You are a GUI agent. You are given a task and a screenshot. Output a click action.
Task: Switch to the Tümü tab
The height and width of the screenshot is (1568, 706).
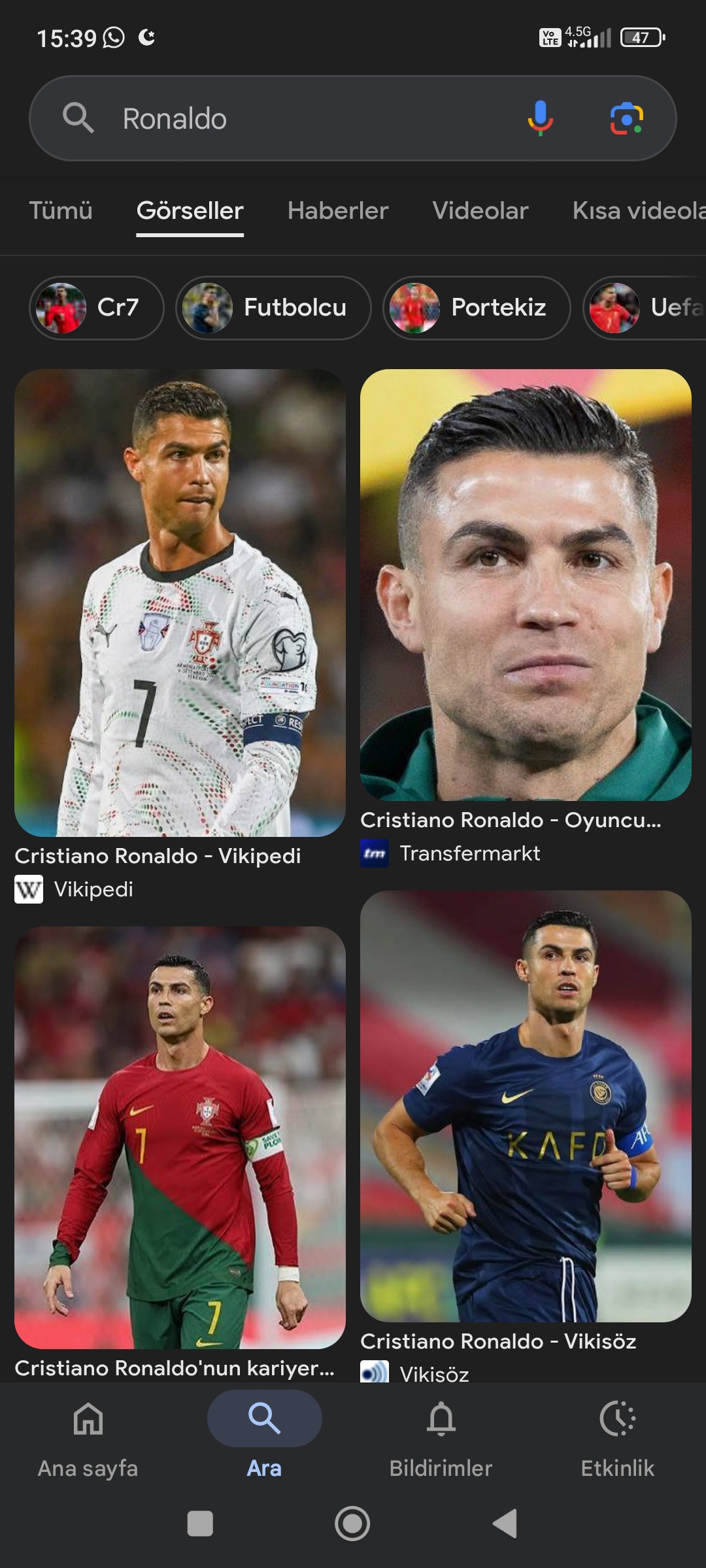coord(61,211)
